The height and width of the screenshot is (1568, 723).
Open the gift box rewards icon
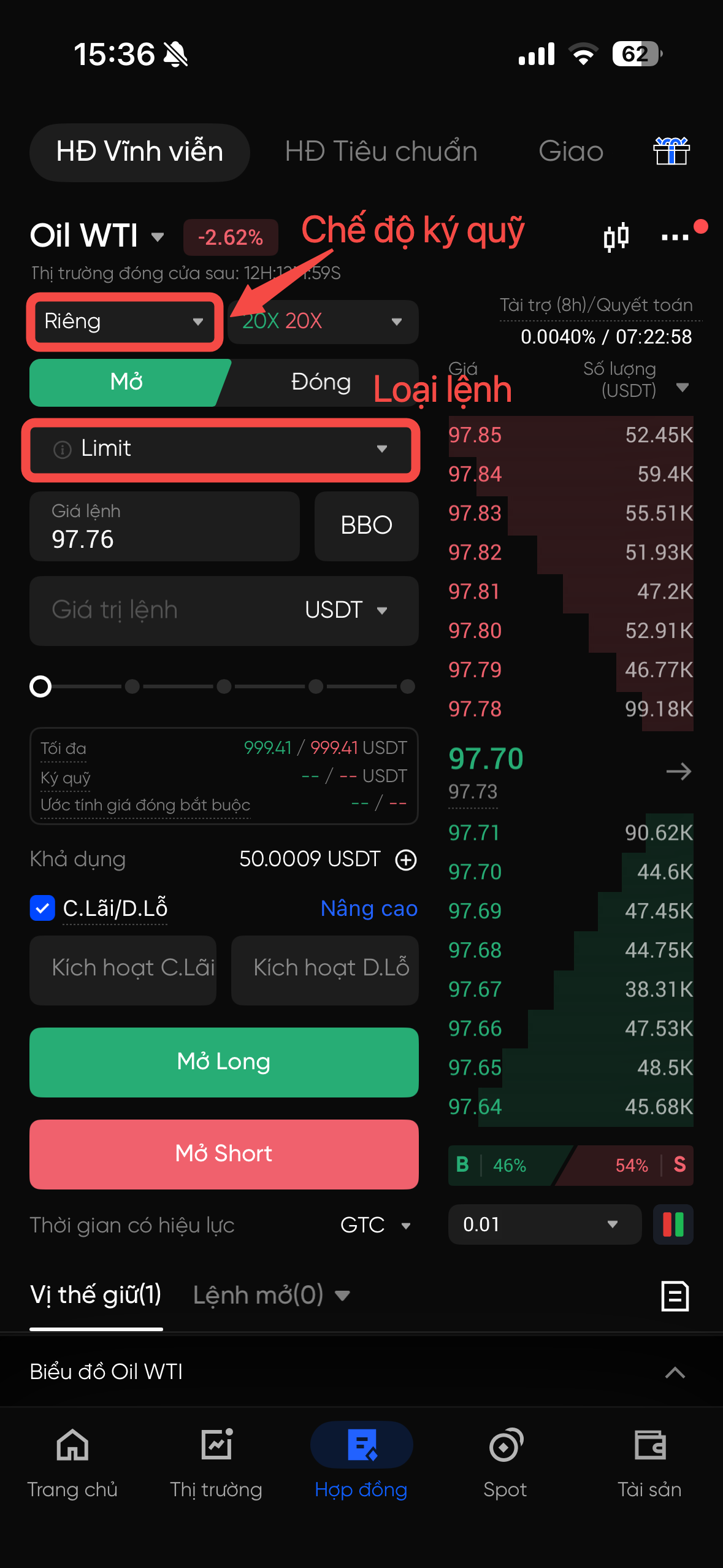[671, 151]
